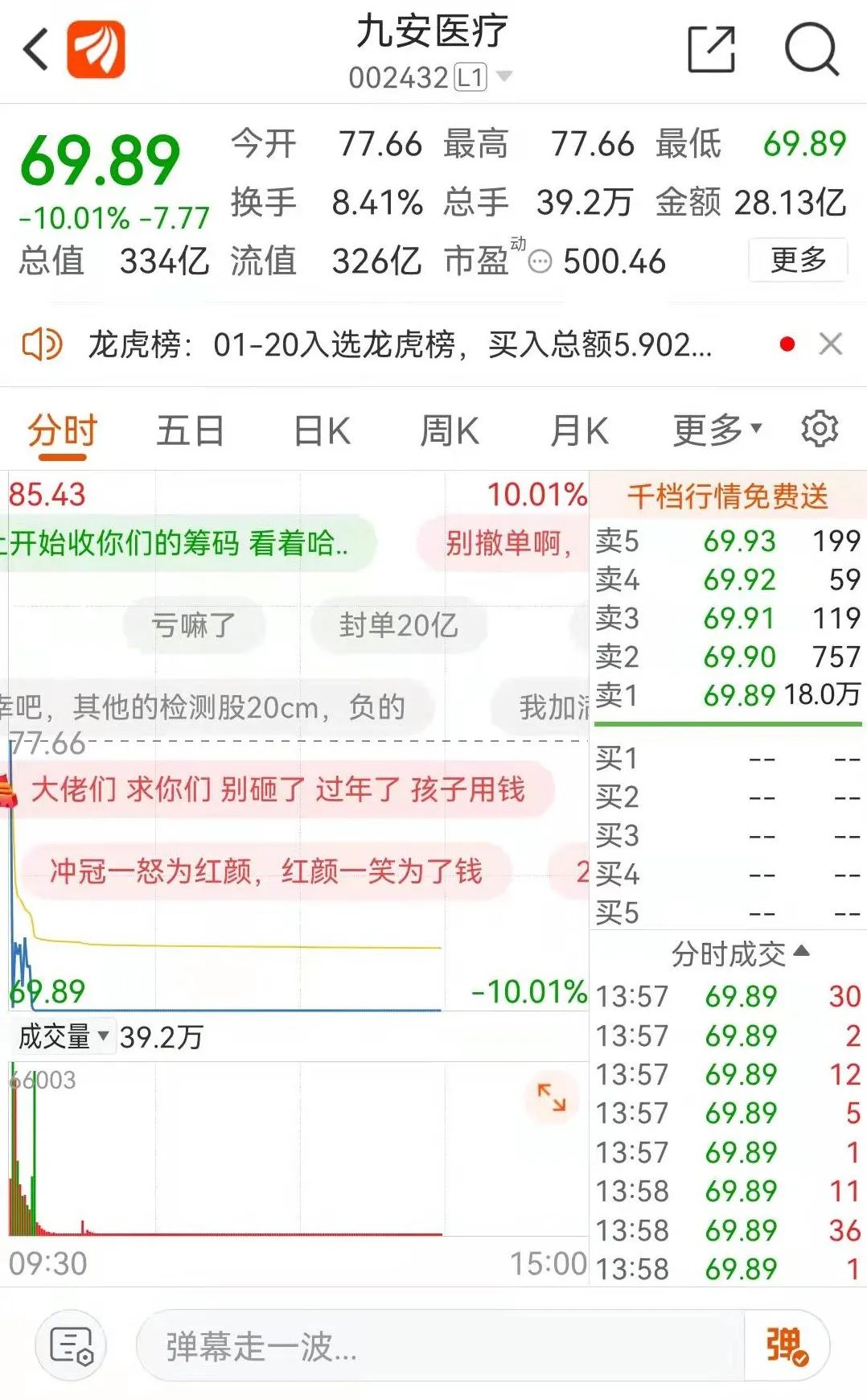Collapse the 分时成交 trade list

click(739, 954)
